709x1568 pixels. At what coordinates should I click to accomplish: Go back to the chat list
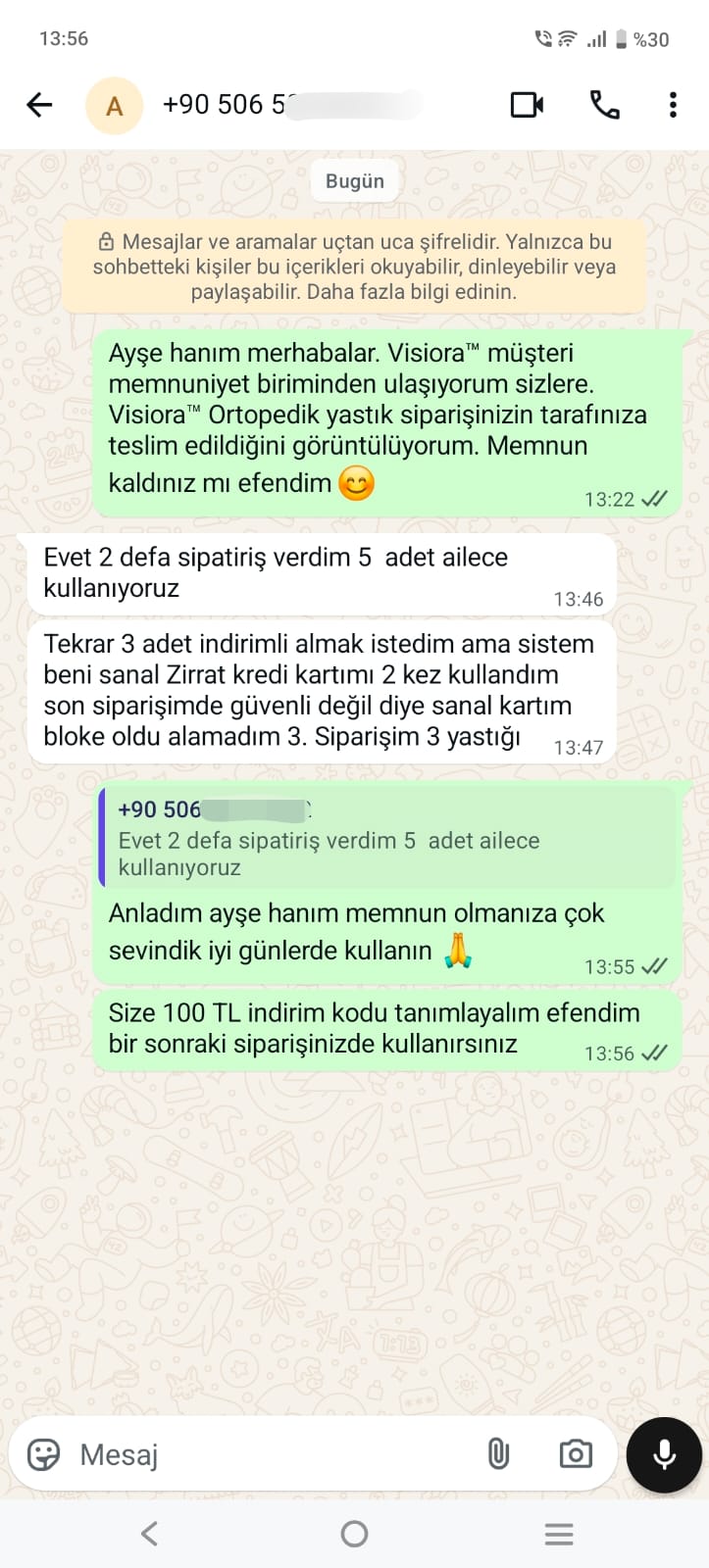39,105
